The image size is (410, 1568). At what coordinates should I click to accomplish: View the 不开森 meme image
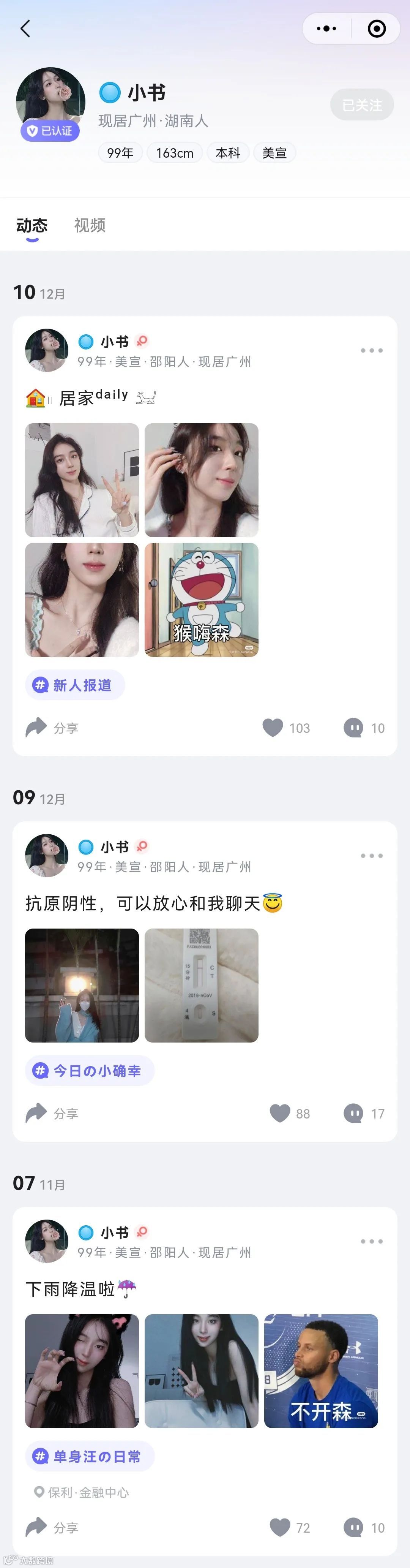320,1371
